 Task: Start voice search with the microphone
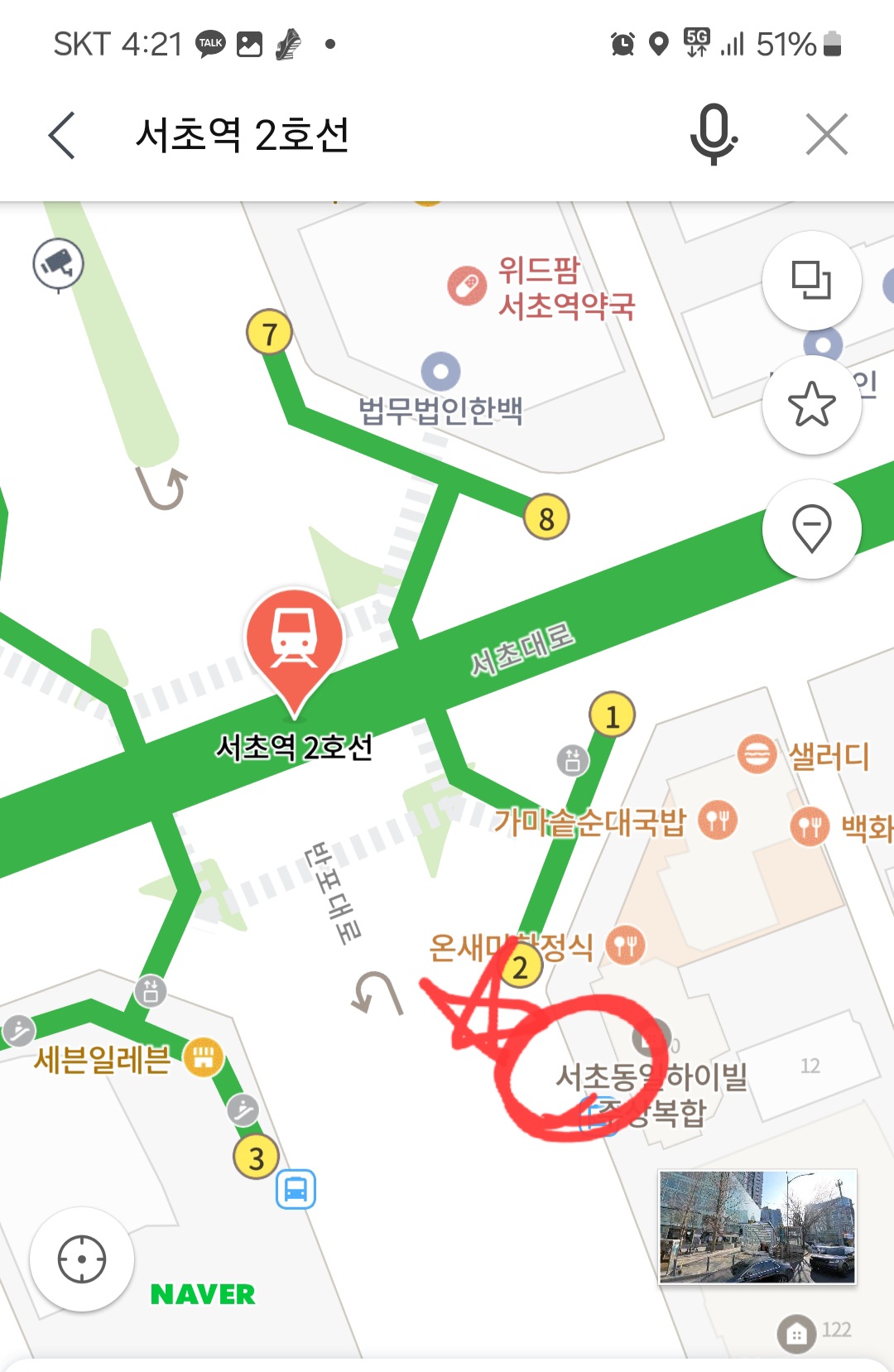[x=713, y=134]
